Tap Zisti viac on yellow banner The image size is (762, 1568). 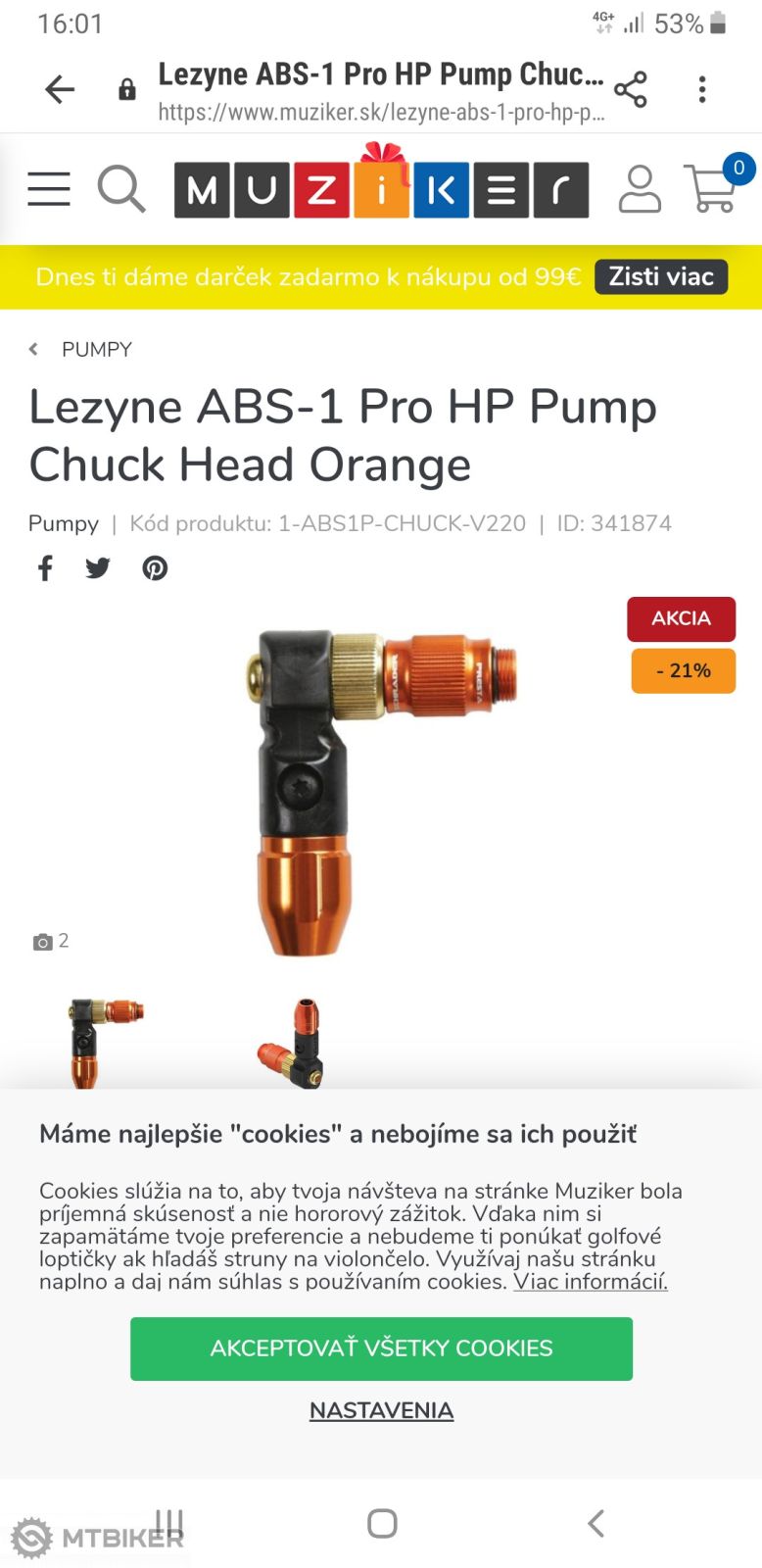click(x=661, y=277)
